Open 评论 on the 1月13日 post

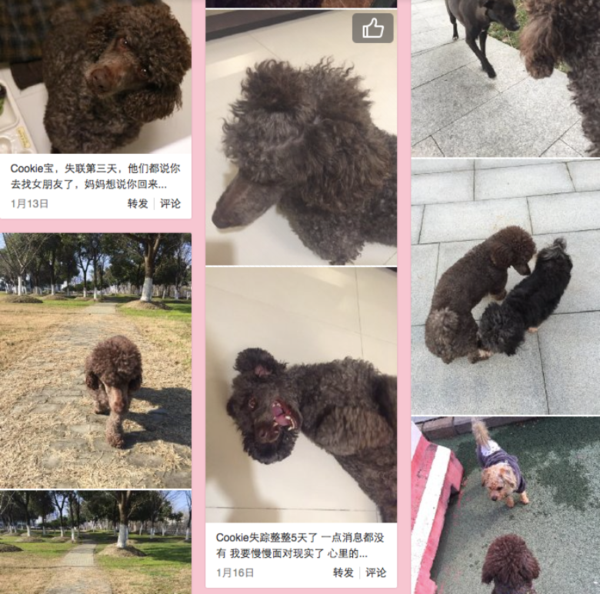tap(171, 203)
